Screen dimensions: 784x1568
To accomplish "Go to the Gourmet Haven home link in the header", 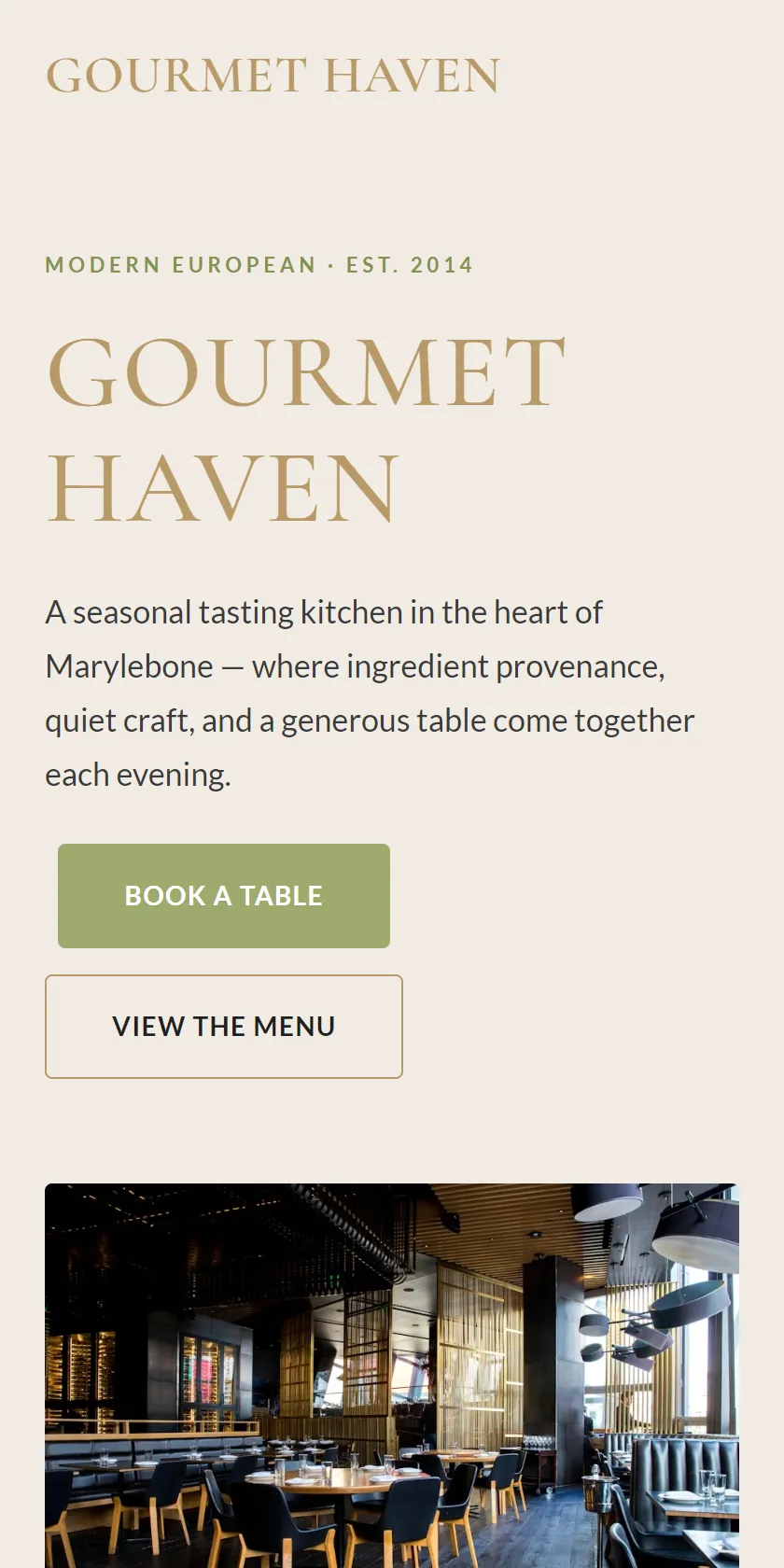I will (x=273, y=76).
